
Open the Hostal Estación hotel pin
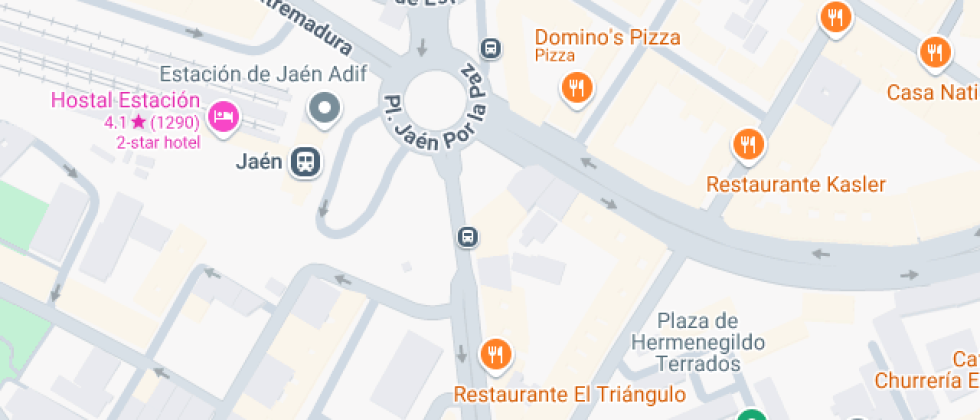click(x=223, y=117)
